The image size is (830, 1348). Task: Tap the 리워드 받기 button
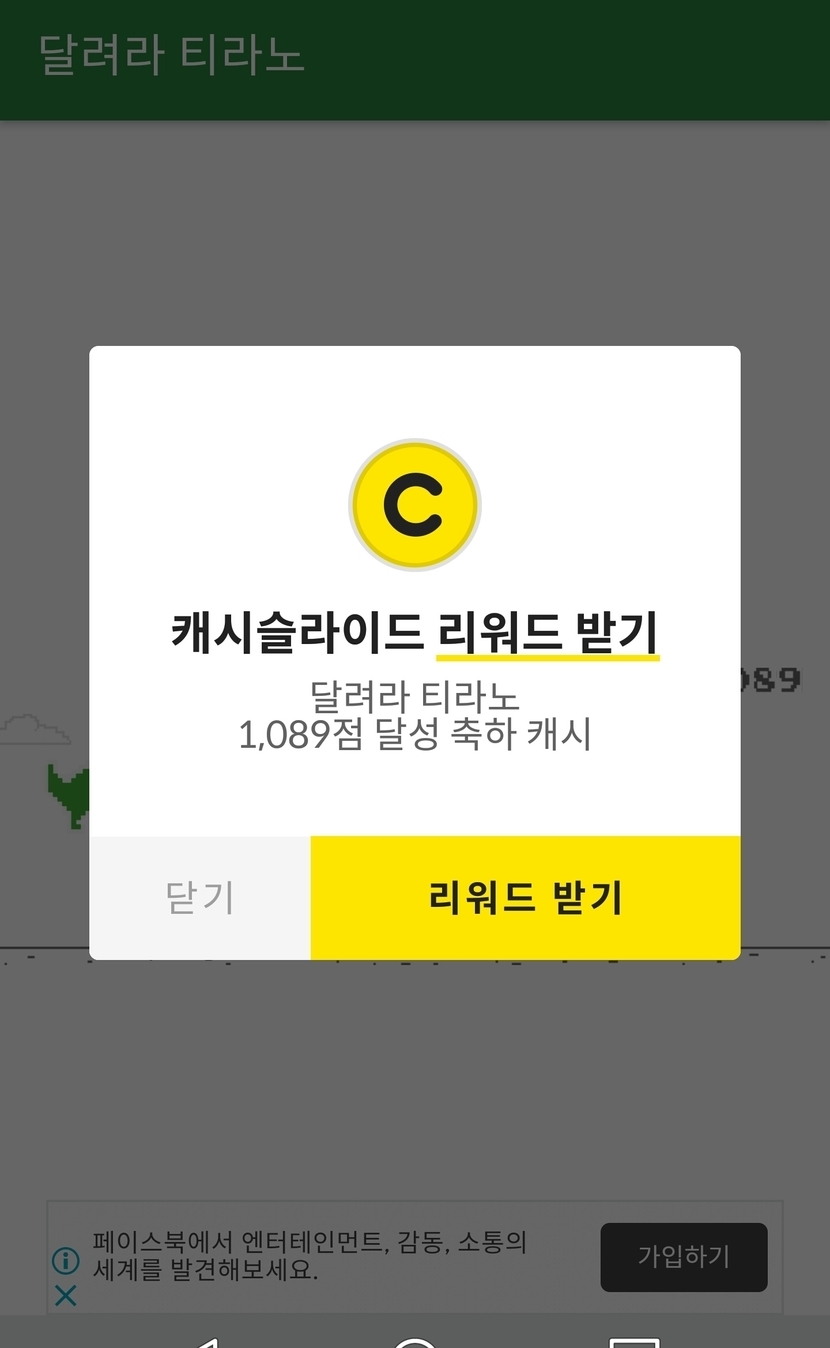point(525,898)
